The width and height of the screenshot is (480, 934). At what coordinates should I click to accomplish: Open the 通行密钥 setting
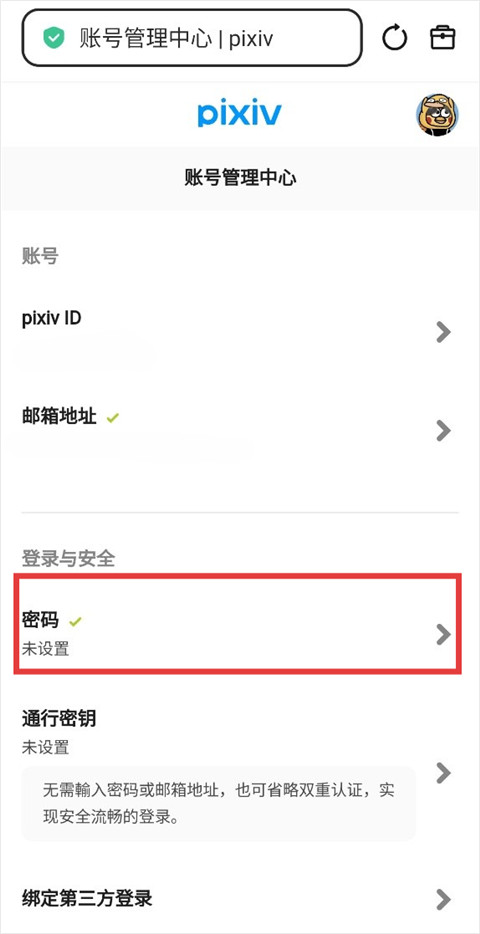240,773
